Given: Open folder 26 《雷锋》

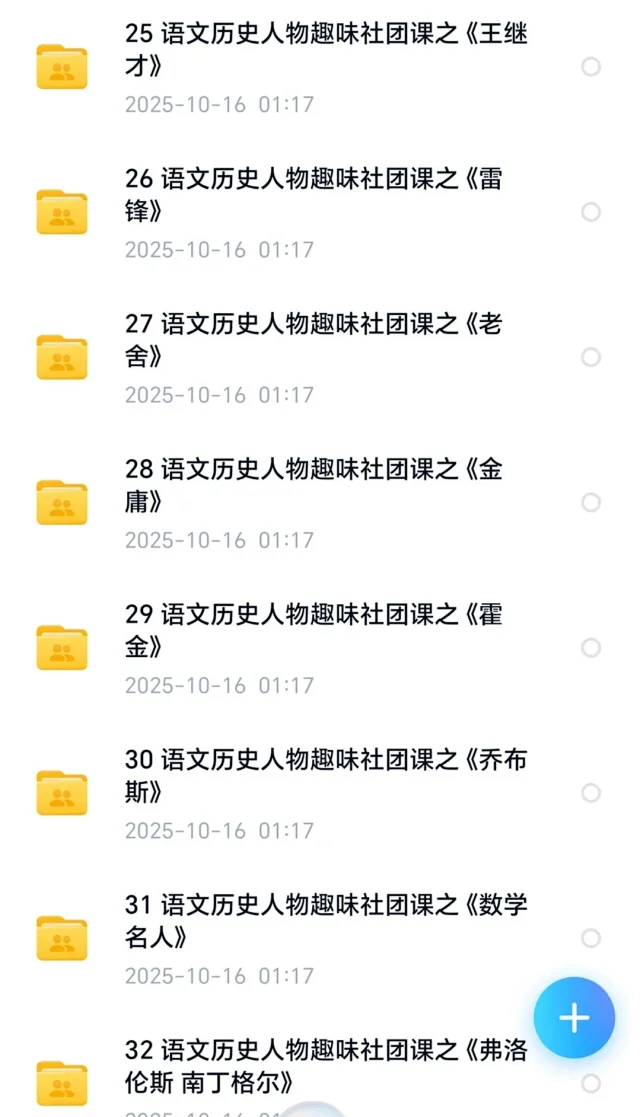Looking at the screenshot, I should coord(326,195).
